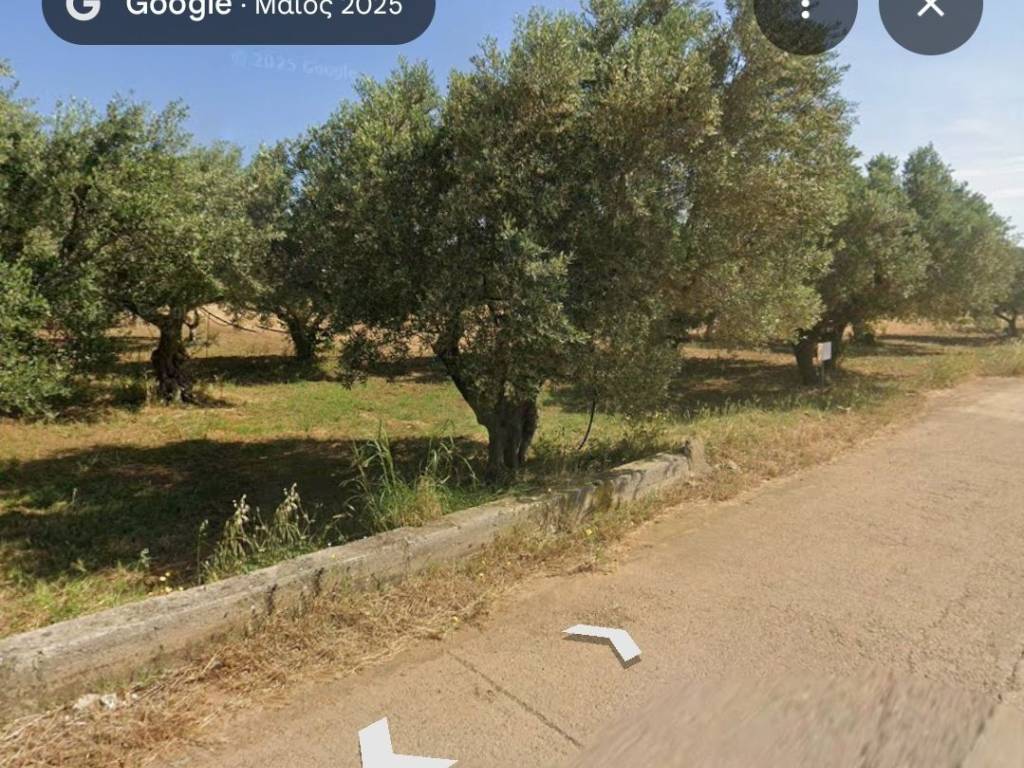The height and width of the screenshot is (768, 1024).
Task: Open the three-dot overflow menu
Action: coord(805,10)
